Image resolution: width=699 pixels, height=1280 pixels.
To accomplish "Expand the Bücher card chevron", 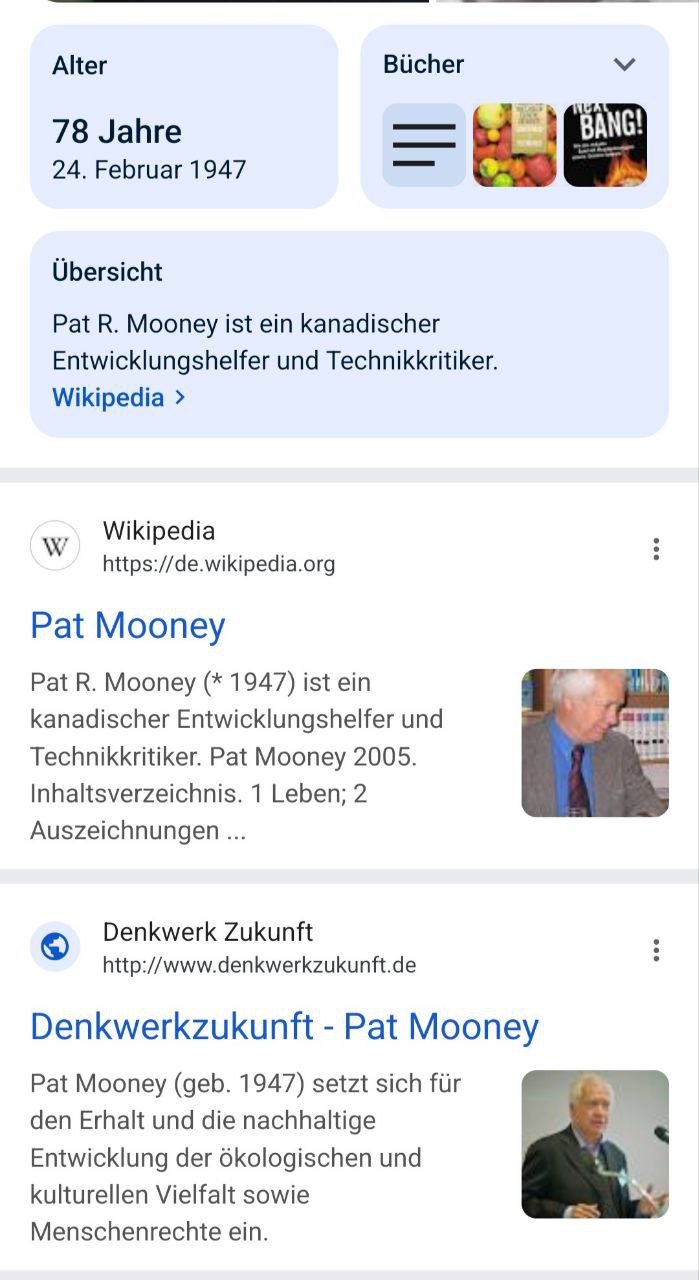I will [x=624, y=65].
